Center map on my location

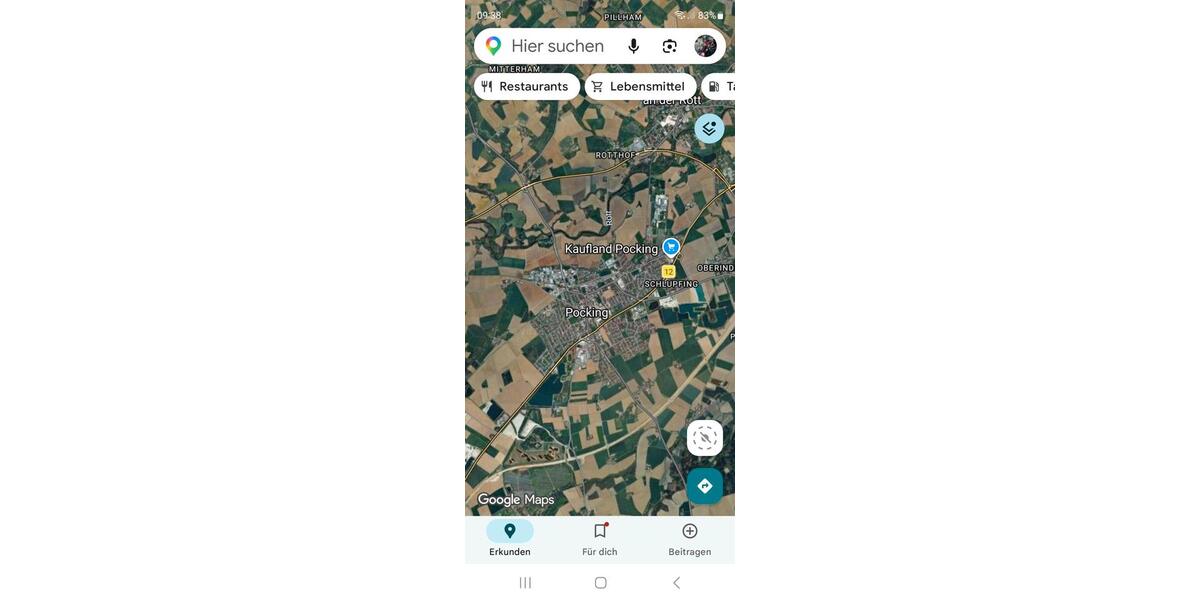point(705,438)
